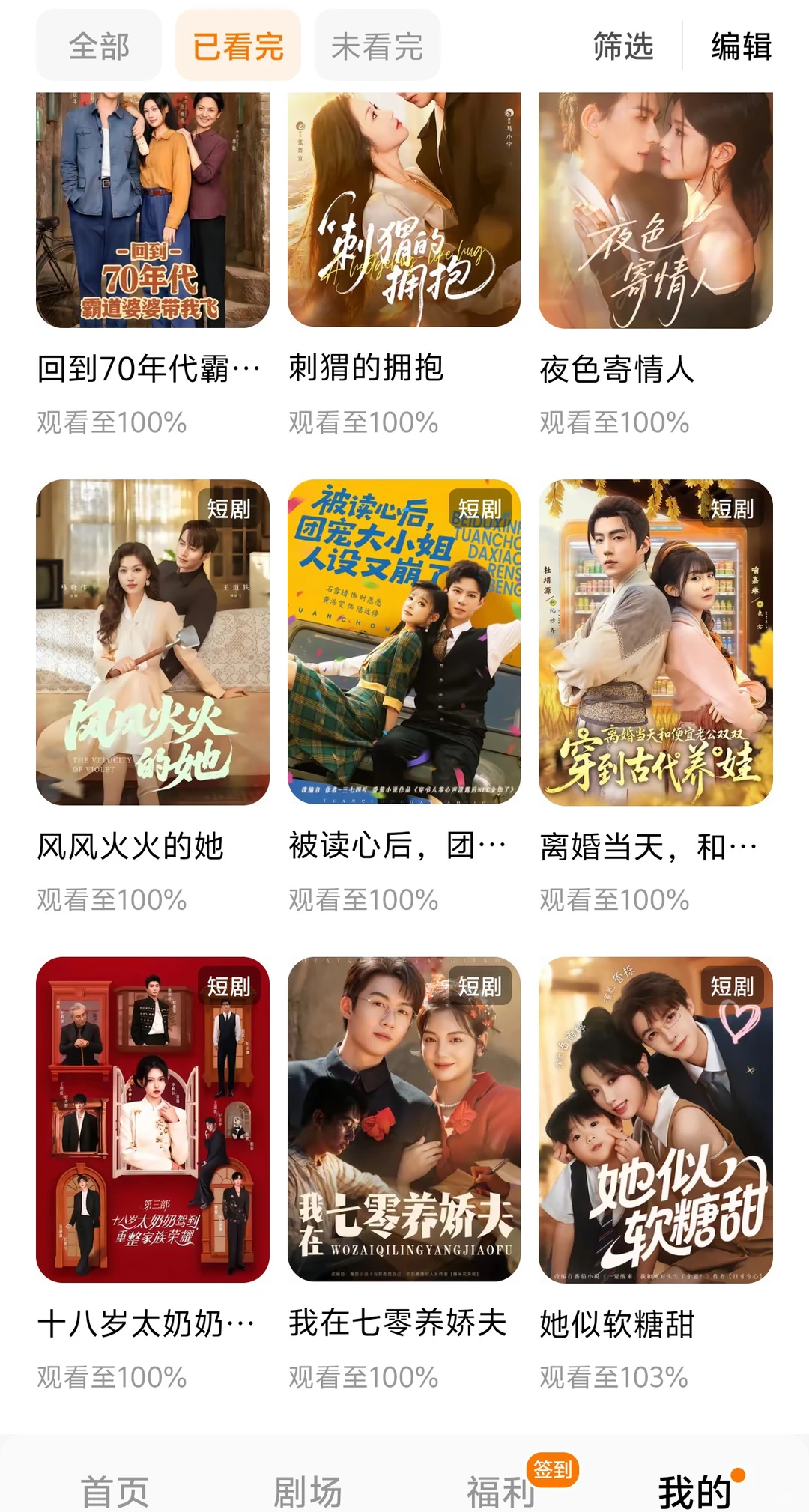809x1512 pixels.
Task: Select the 已看完 filter tab
Action: [x=238, y=46]
